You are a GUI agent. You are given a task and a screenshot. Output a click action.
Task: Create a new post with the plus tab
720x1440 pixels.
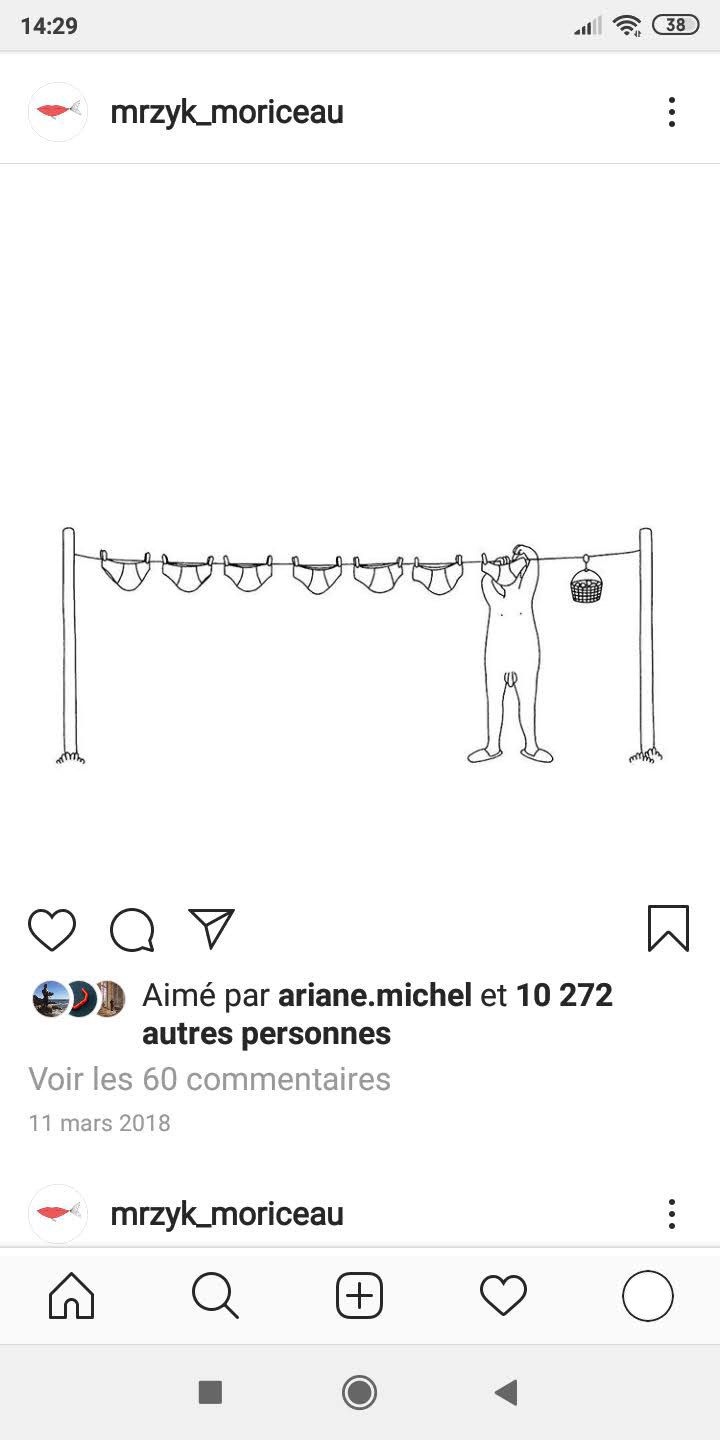pyautogui.click(x=359, y=1297)
